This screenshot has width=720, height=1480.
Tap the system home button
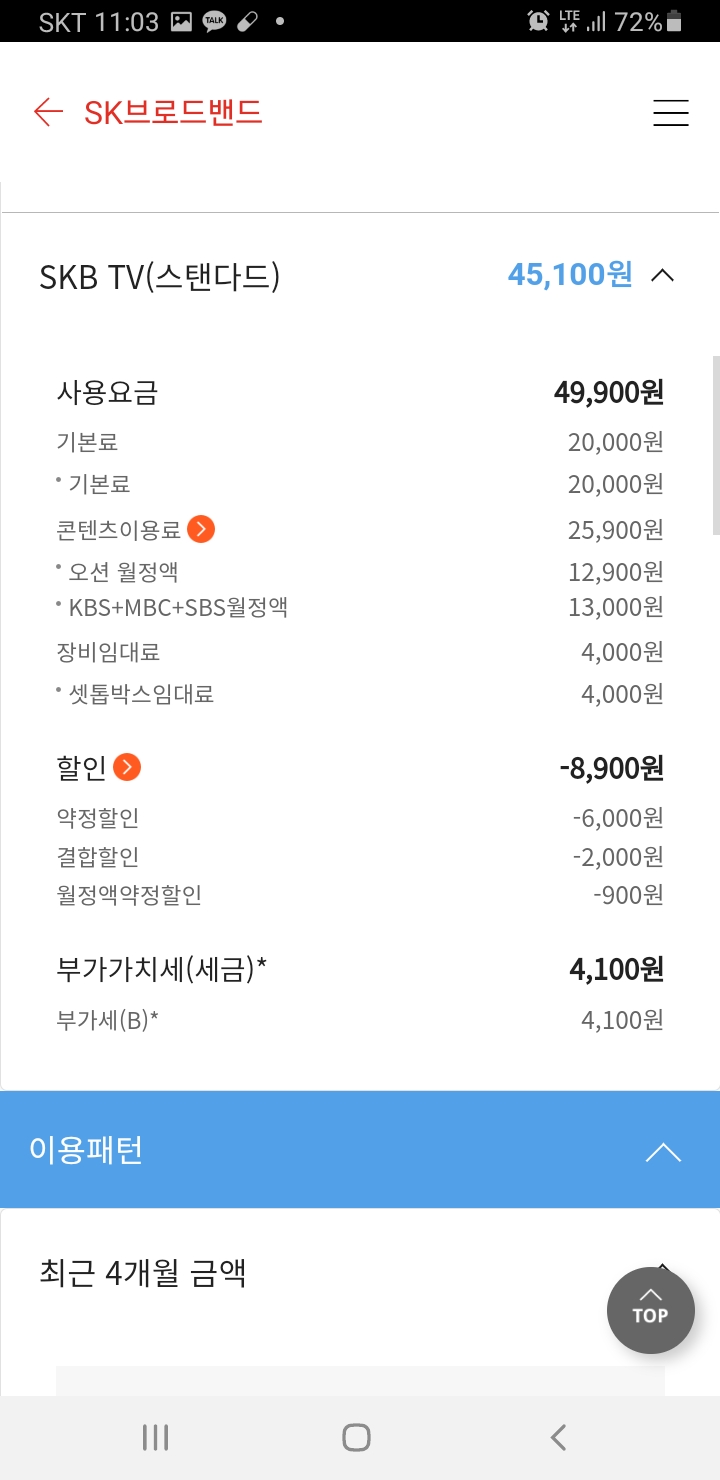point(357,1438)
